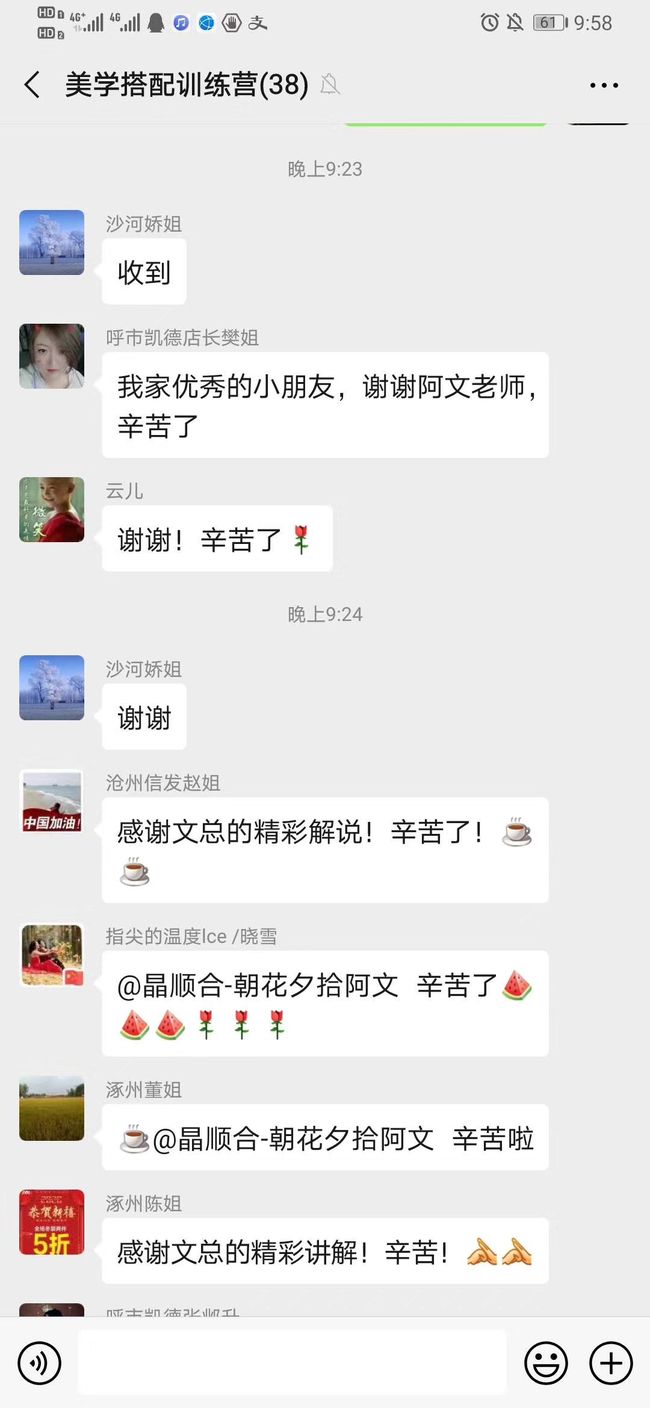Screen dimensions: 650x1408
Task: Open 呼市凯德店长樊姐's avatar profile
Action: (52, 356)
